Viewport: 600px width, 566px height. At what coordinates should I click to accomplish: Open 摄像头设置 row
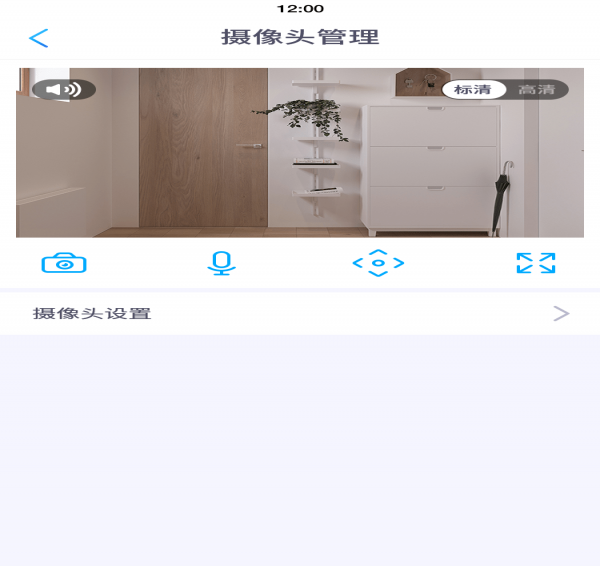[x=300, y=313]
